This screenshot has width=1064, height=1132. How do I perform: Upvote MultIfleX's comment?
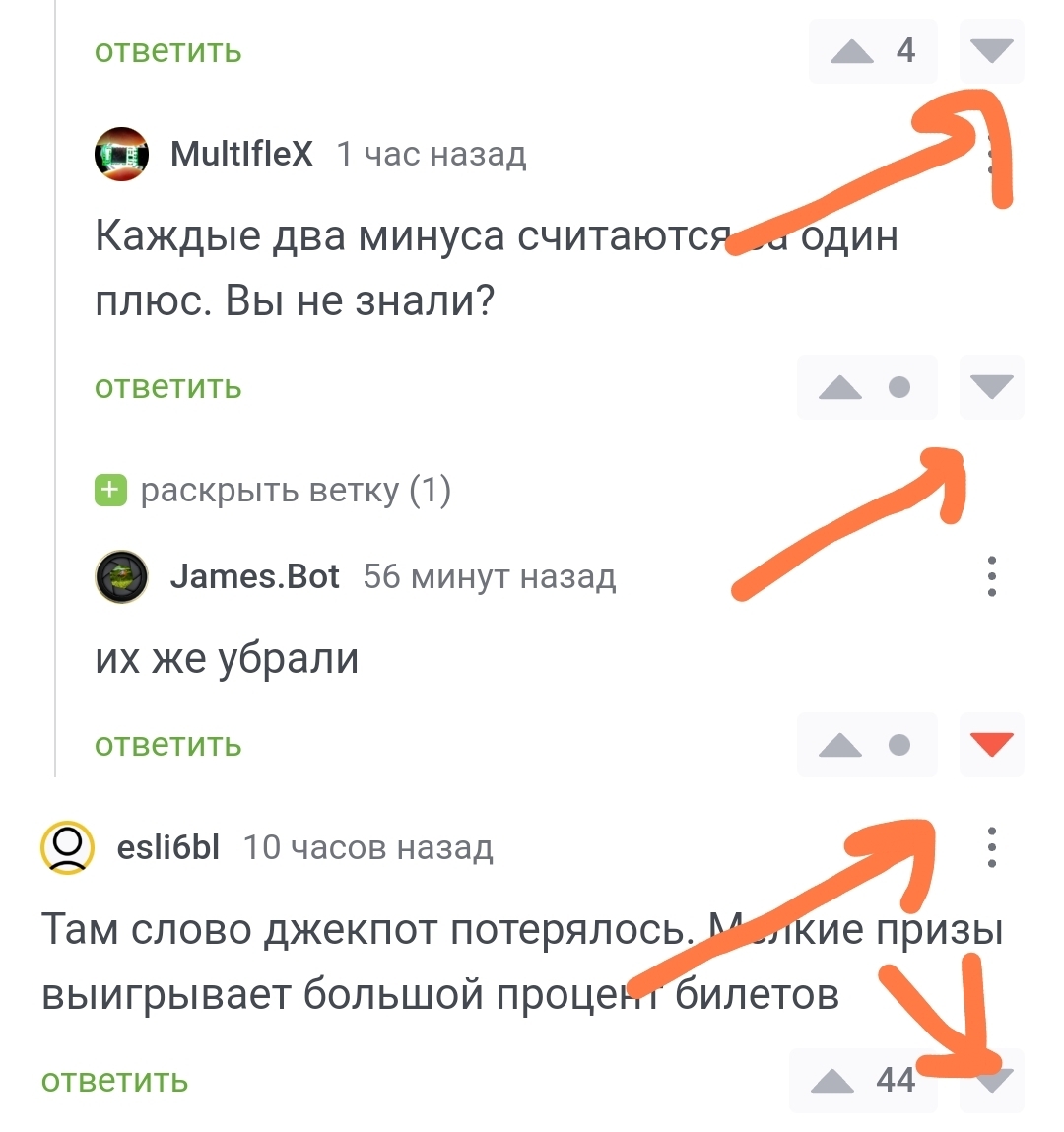(840, 387)
